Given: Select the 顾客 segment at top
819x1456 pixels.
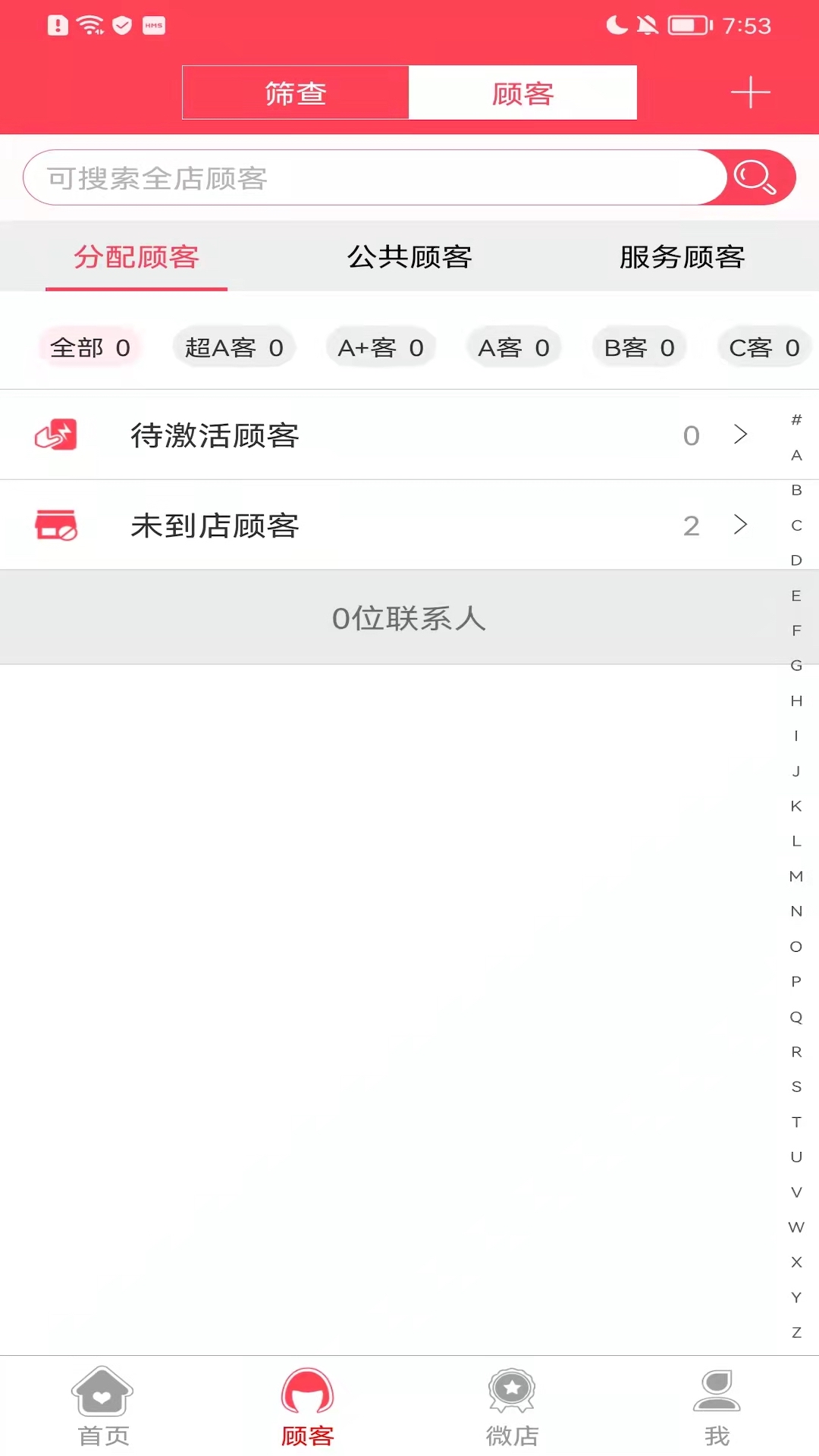Looking at the screenshot, I should [522, 93].
